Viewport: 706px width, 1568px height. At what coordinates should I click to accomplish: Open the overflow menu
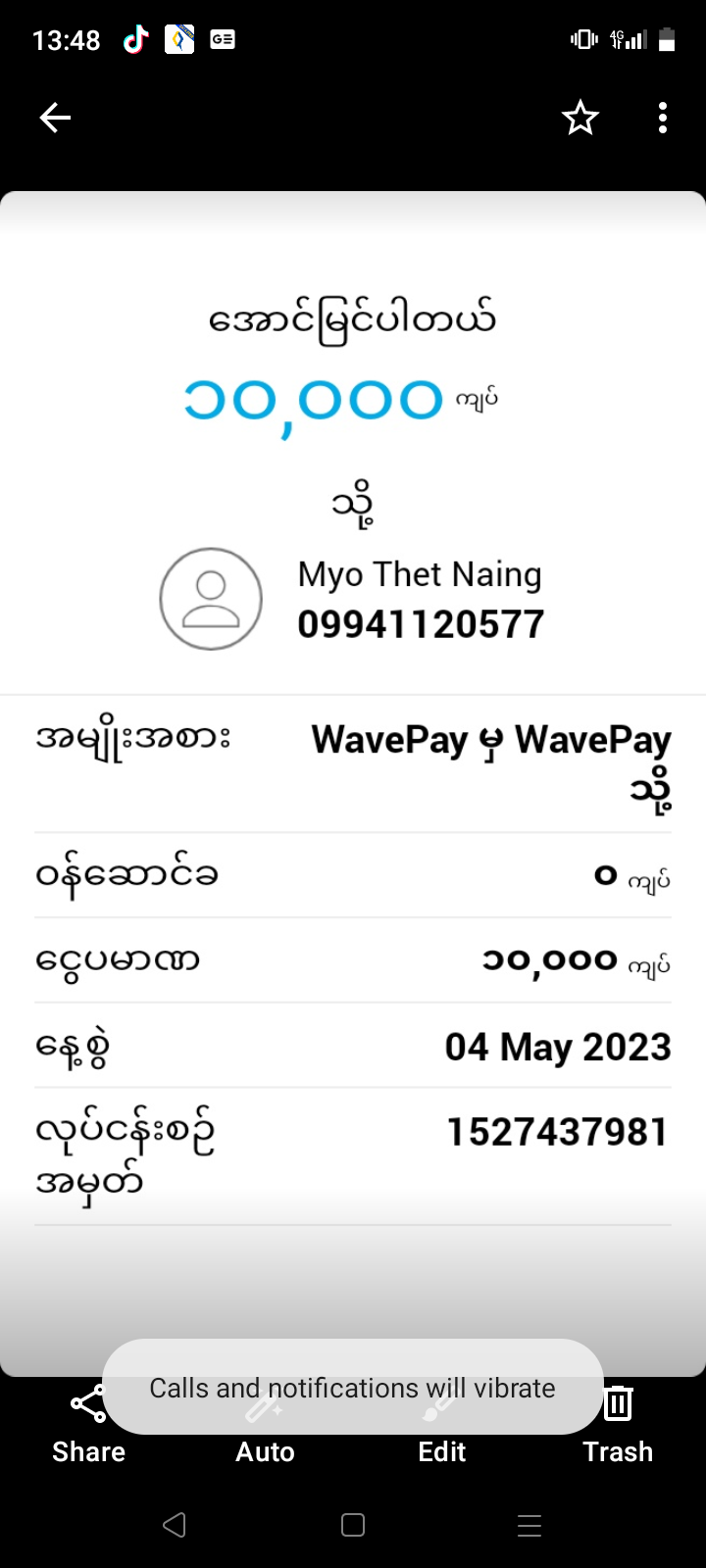pyautogui.click(x=663, y=119)
